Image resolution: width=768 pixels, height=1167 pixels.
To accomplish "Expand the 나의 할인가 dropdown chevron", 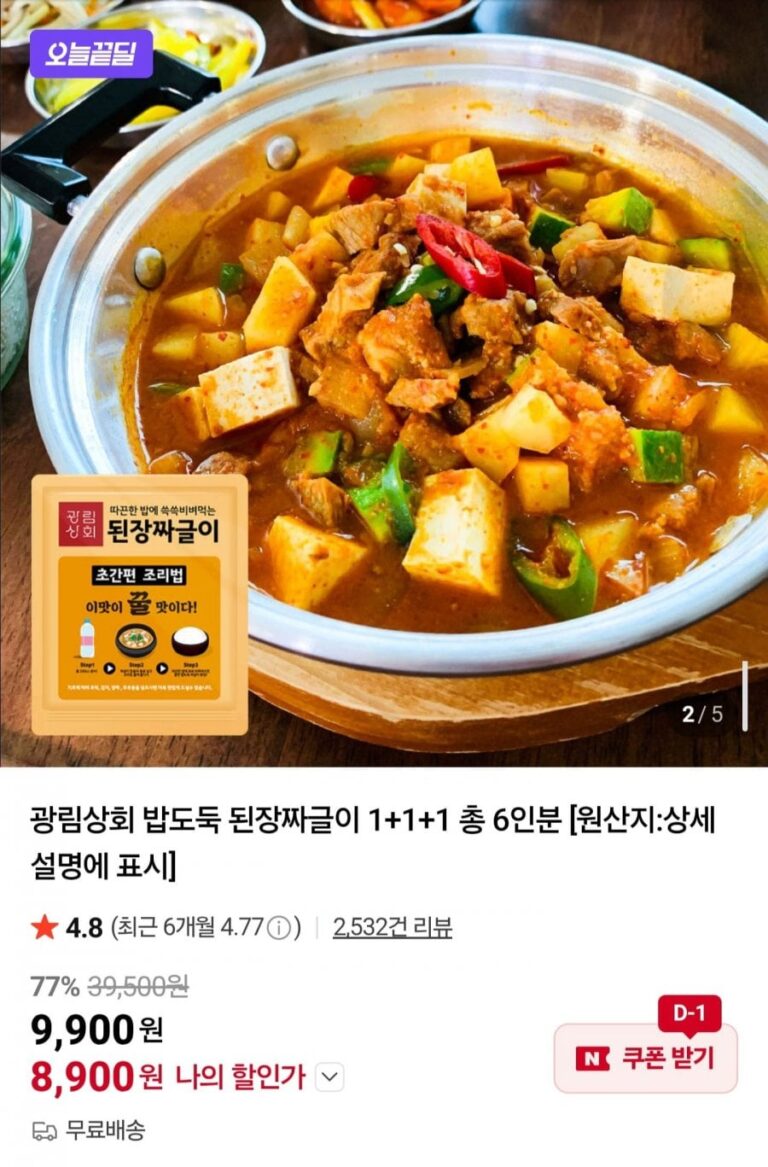I will click(x=330, y=1077).
